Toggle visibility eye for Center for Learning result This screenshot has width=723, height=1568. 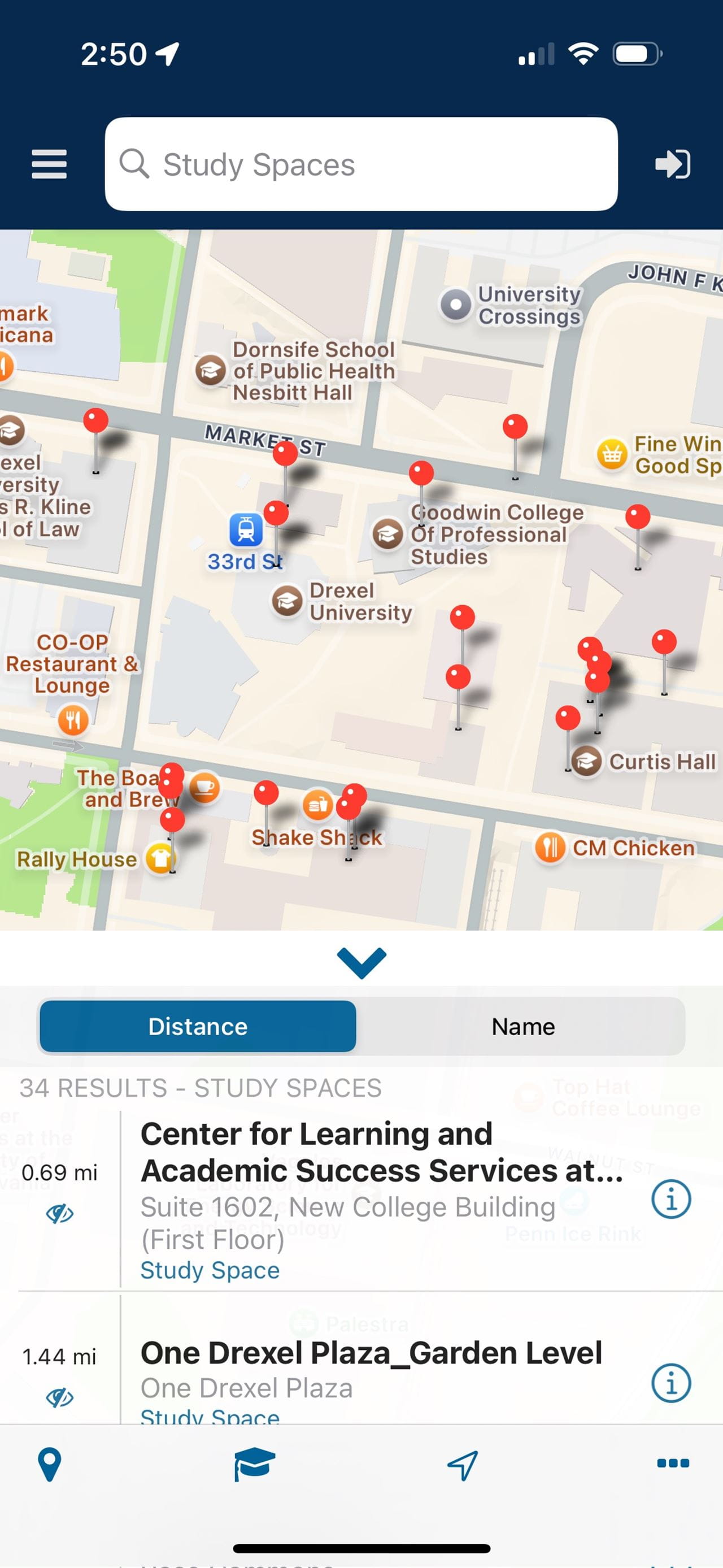point(61,1214)
